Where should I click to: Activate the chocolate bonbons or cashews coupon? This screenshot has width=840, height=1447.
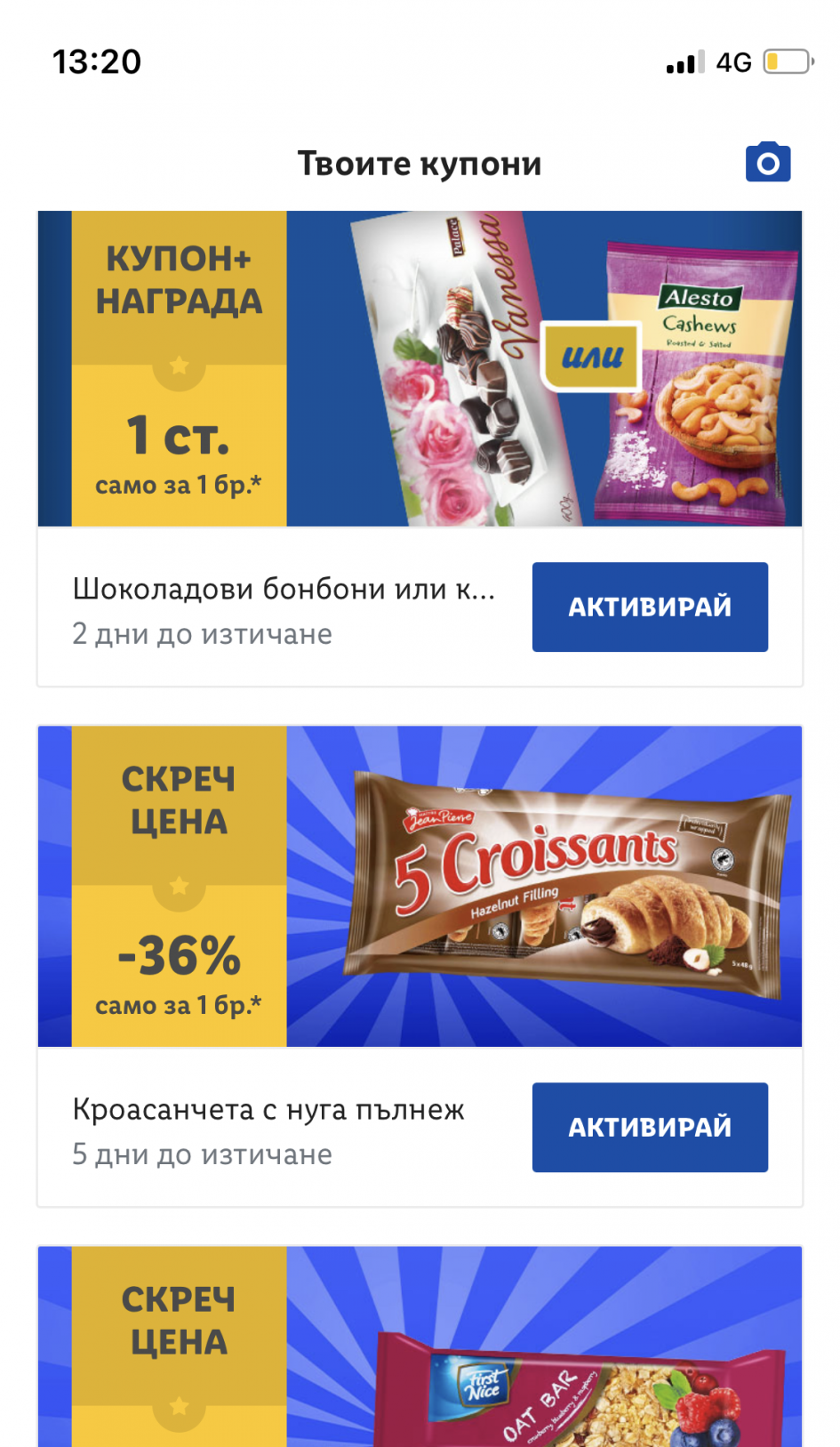coord(650,607)
